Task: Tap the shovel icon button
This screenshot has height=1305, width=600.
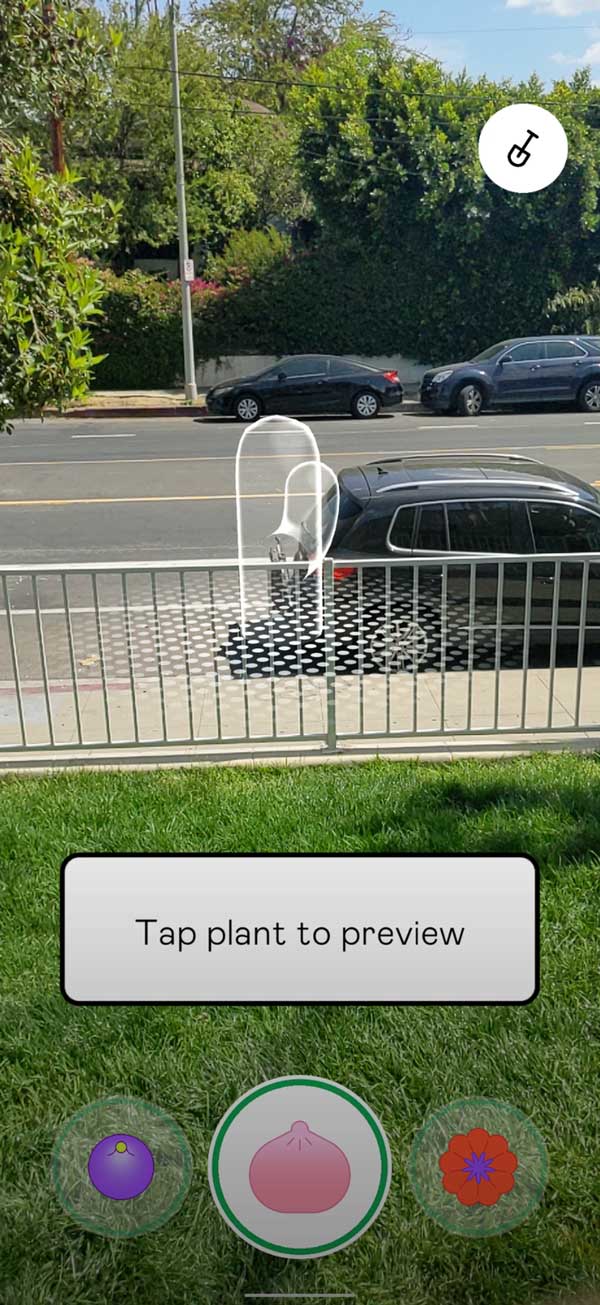Action: [x=522, y=149]
